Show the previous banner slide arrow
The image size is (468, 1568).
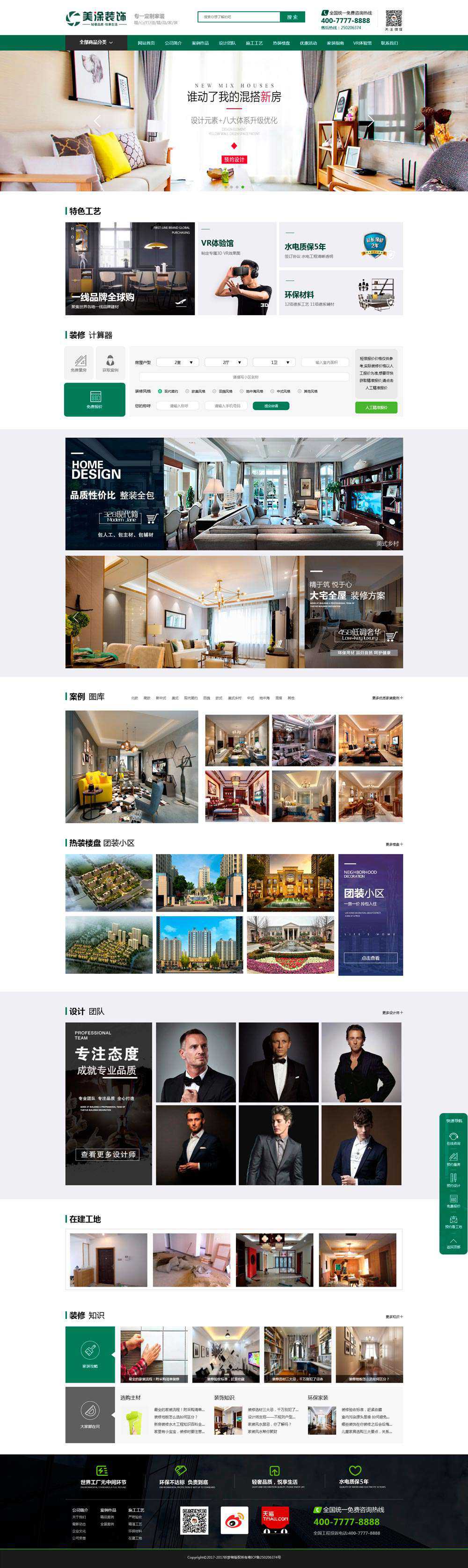(97, 120)
